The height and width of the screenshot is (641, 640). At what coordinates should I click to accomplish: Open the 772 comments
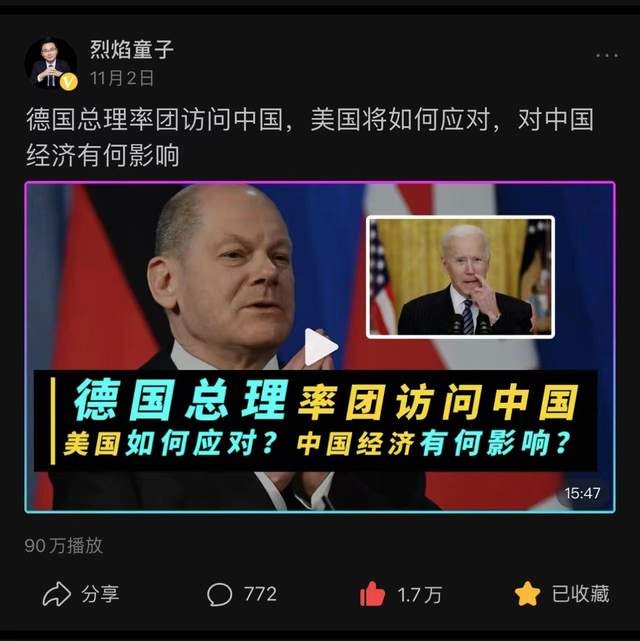coord(241,594)
